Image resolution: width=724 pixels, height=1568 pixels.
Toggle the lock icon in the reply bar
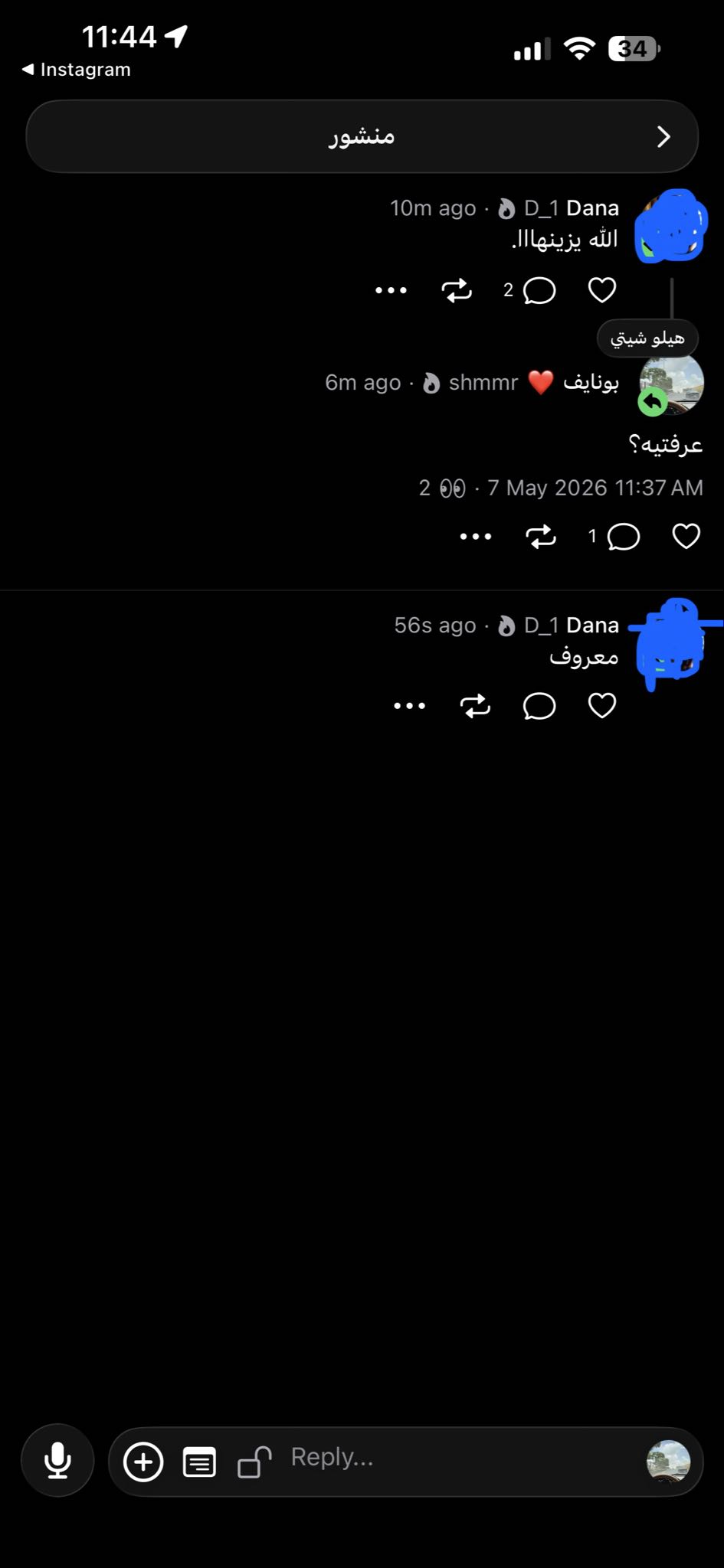coord(254,1462)
